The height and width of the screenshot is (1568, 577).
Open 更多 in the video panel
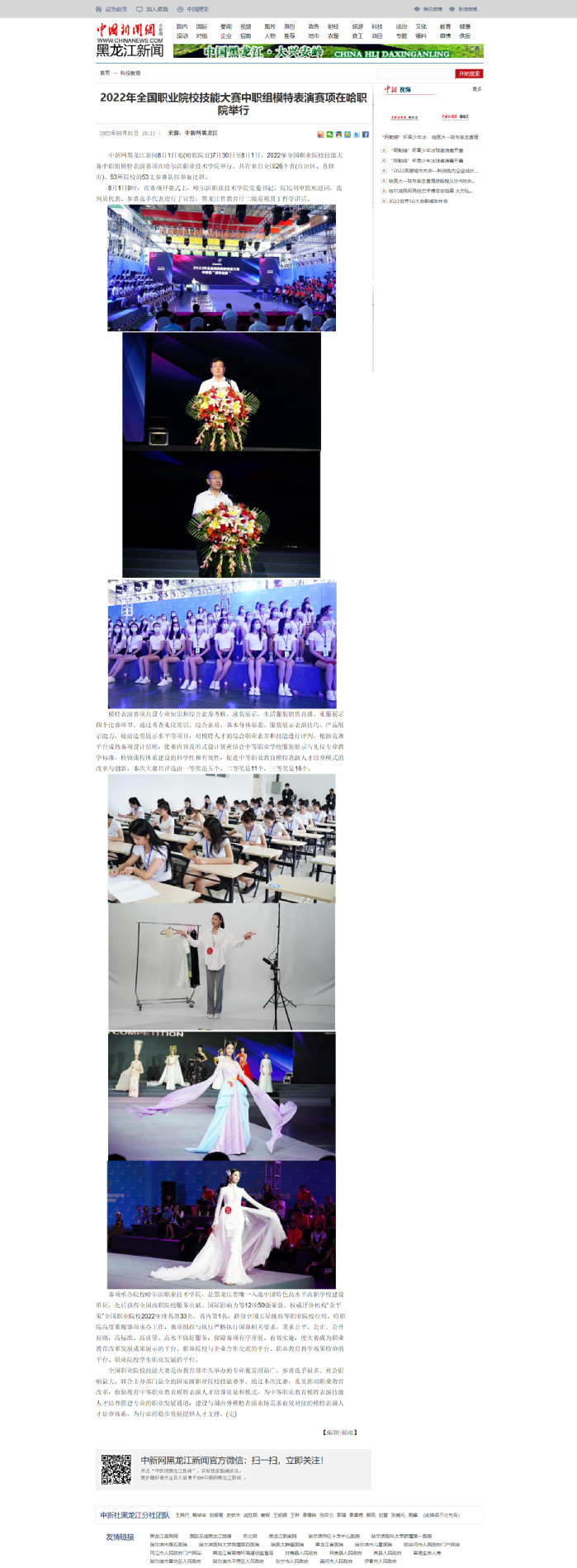476,89
